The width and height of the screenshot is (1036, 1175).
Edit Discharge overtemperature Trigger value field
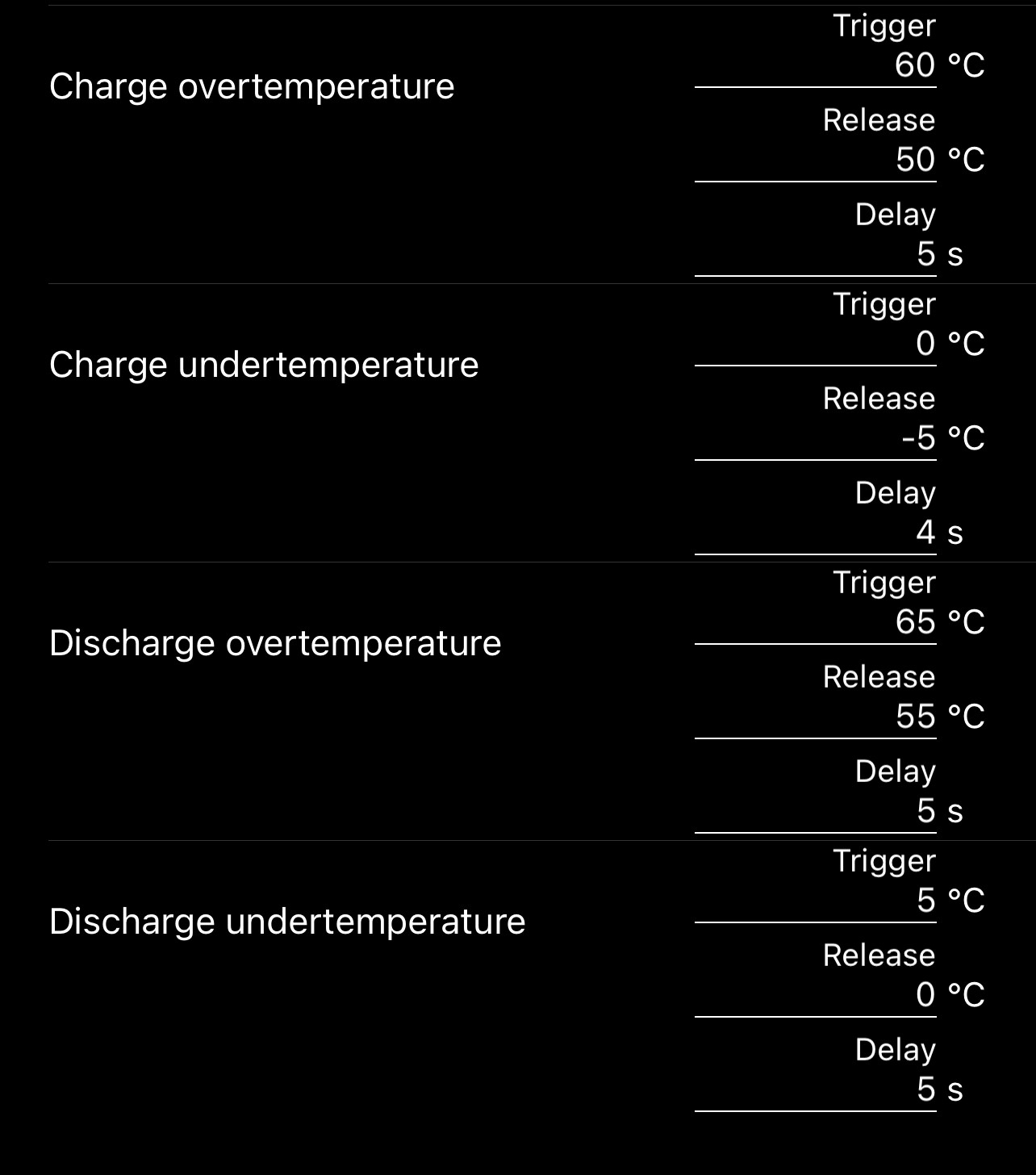(x=815, y=622)
